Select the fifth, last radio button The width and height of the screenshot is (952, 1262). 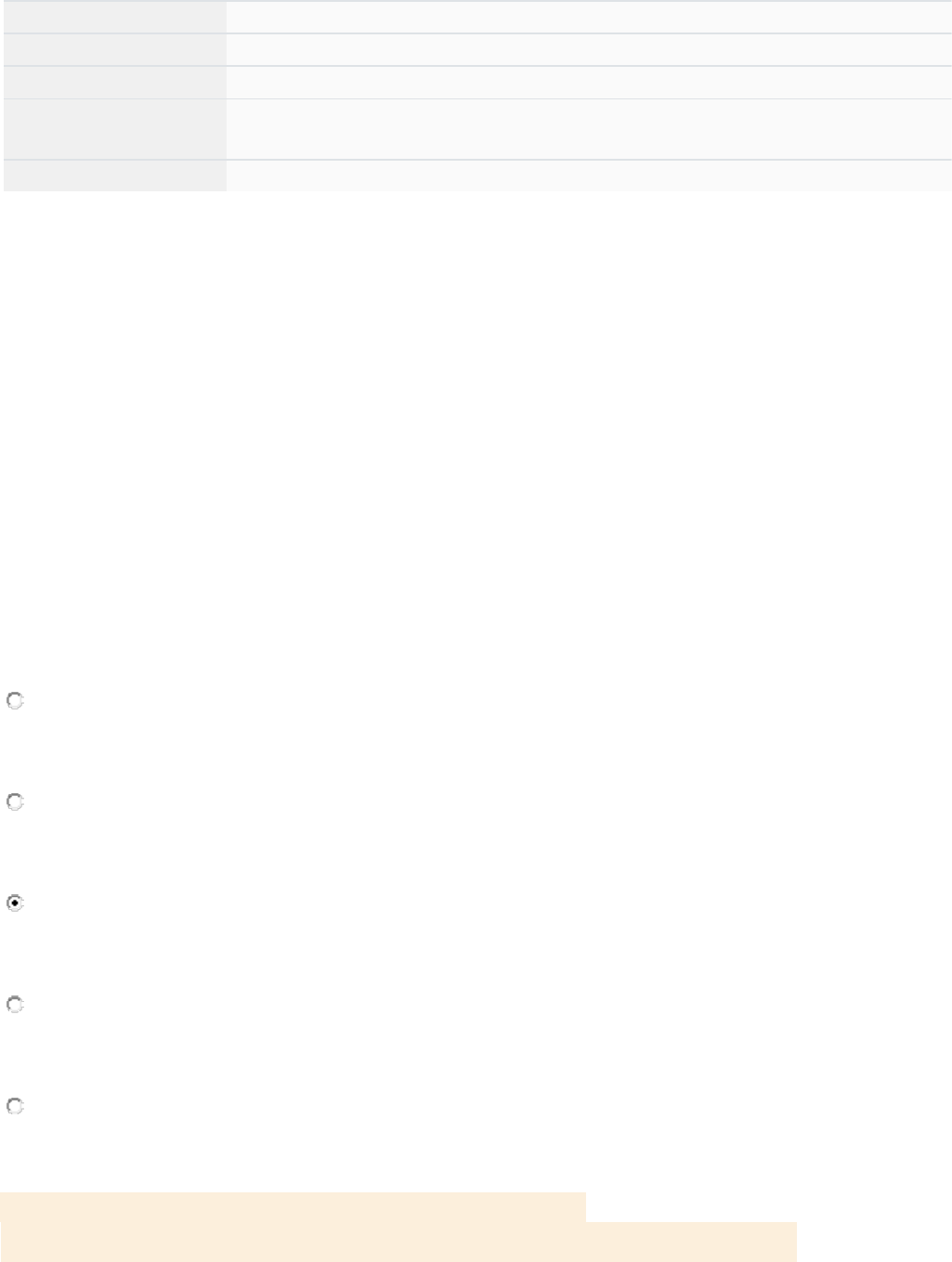15,1106
